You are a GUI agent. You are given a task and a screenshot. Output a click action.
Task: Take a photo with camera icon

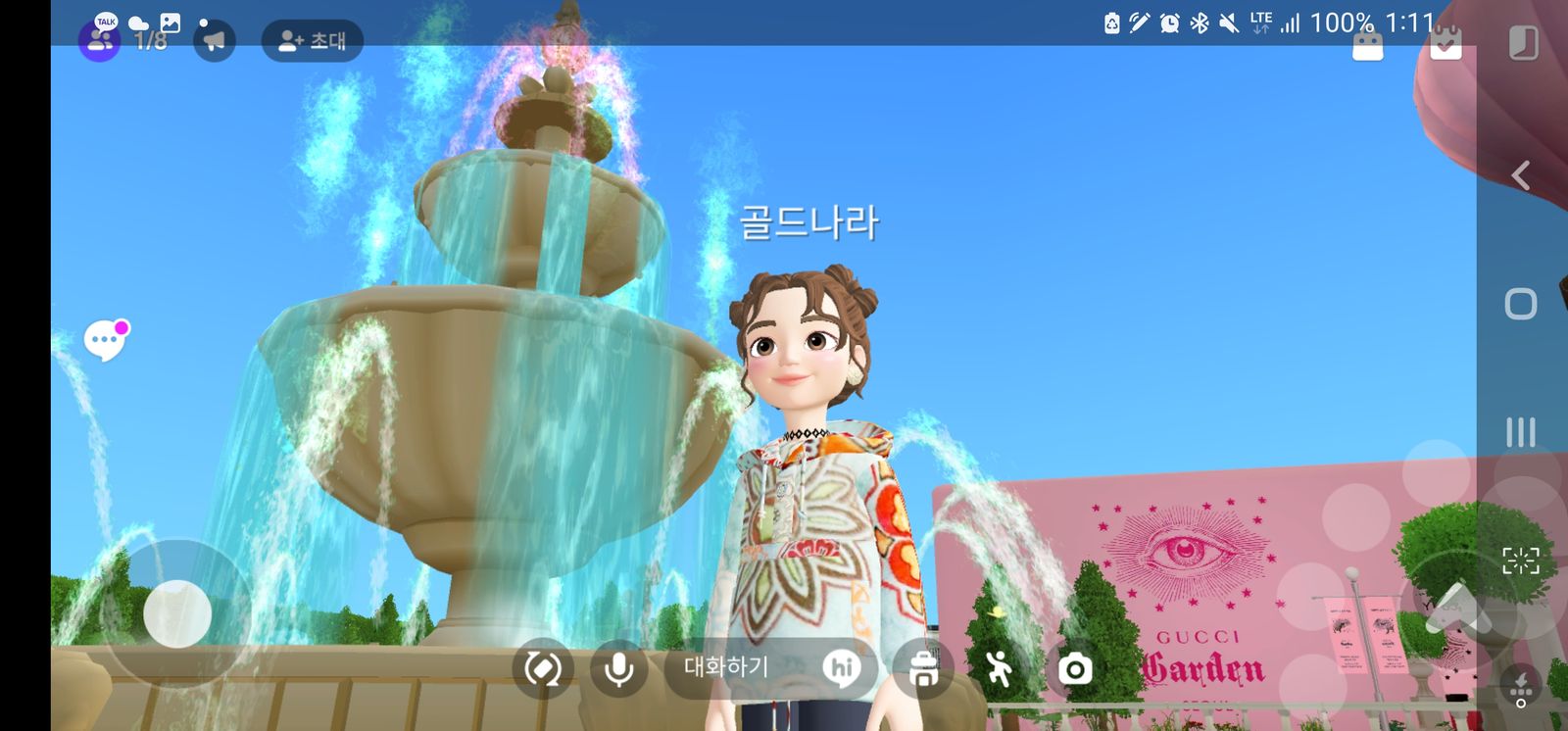1075,669
